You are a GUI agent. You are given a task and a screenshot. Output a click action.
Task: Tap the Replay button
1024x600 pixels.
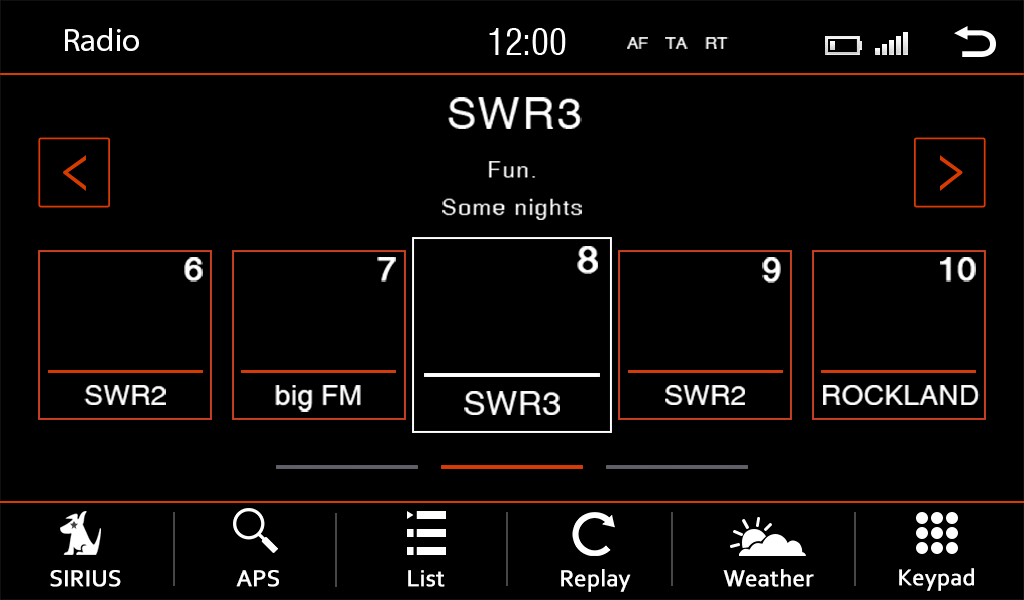594,550
